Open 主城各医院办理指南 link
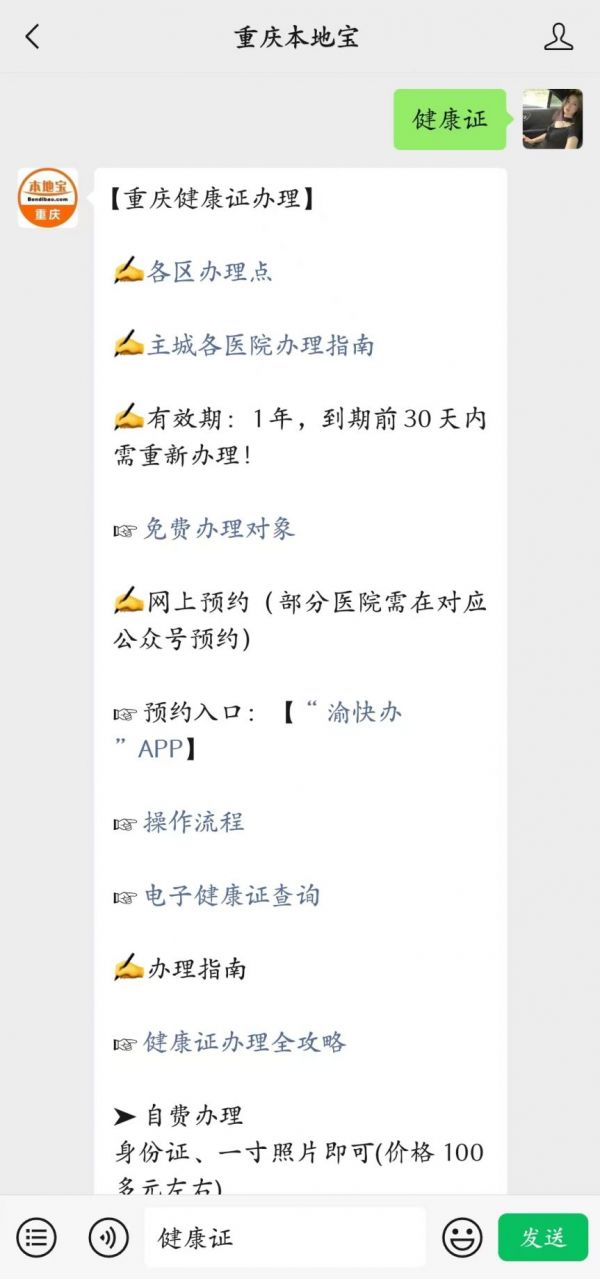Viewport: 600px width, 1279px height. pos(260,345)
